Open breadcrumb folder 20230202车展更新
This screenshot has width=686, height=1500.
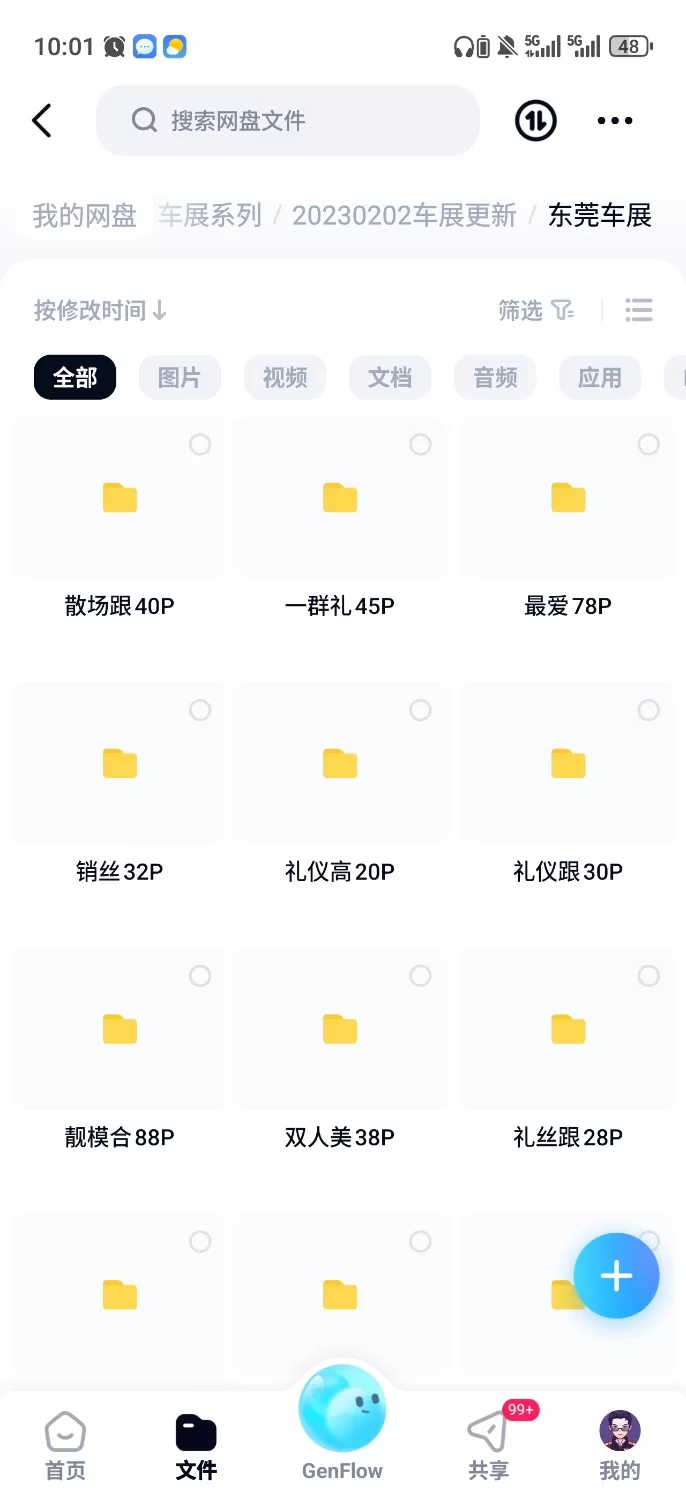pyautogui.click(x=404, y=215)
